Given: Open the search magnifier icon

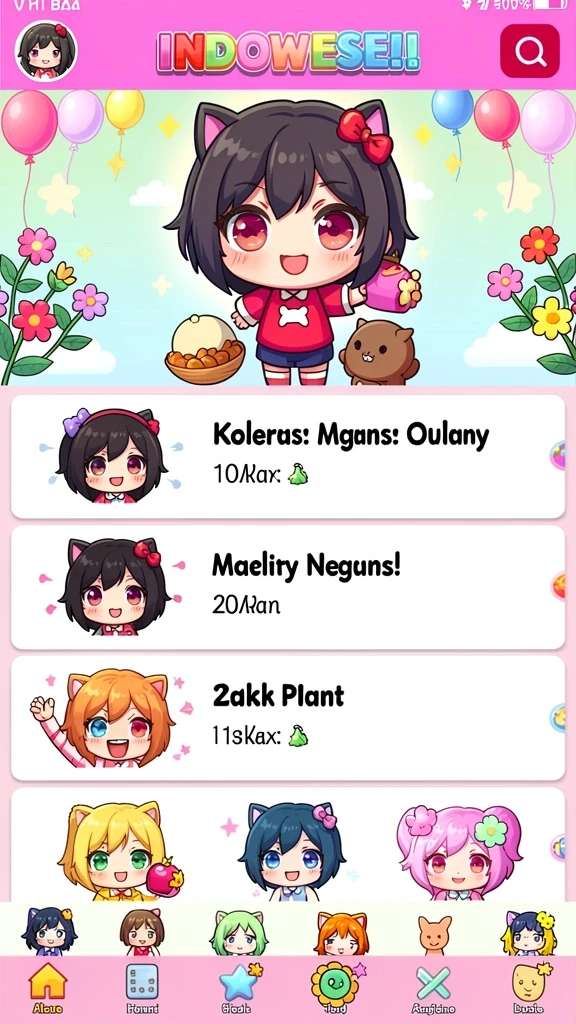Looking at the screenshot, I should coord(530,51).
